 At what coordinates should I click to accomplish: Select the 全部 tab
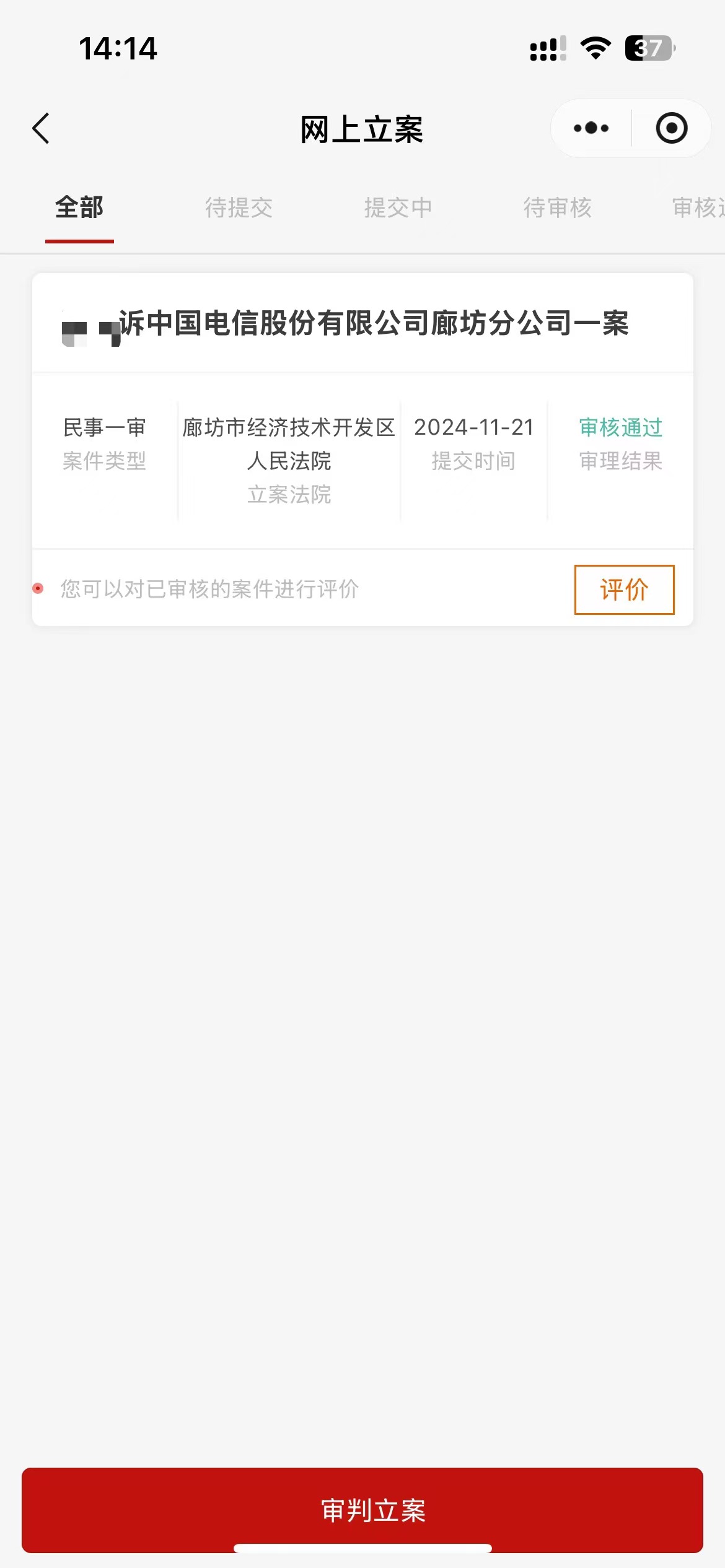pos(79,207)
